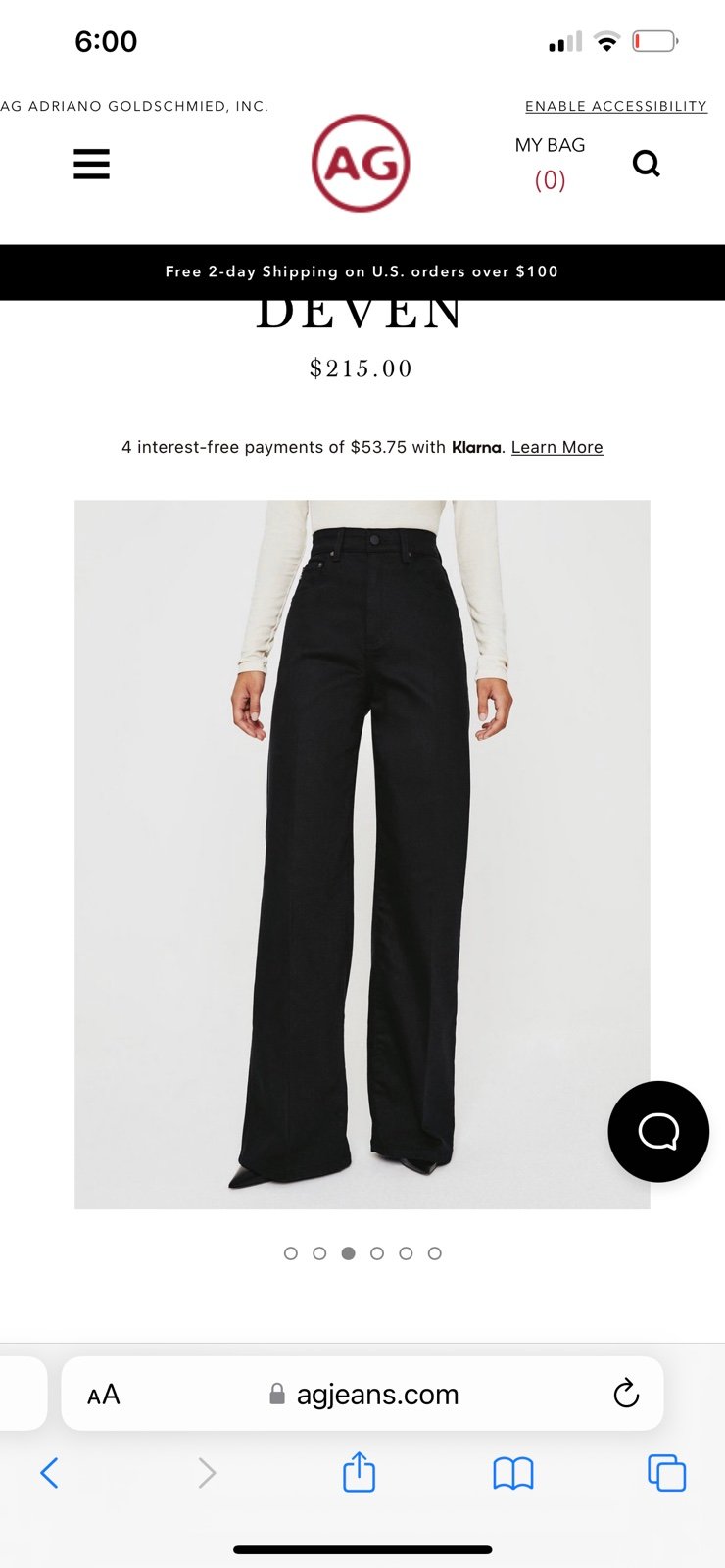Image resolution: width=725 pixels, height=1568 pixels.
Task: Tap Enable Accessibility link
Action: coord(615,106)
